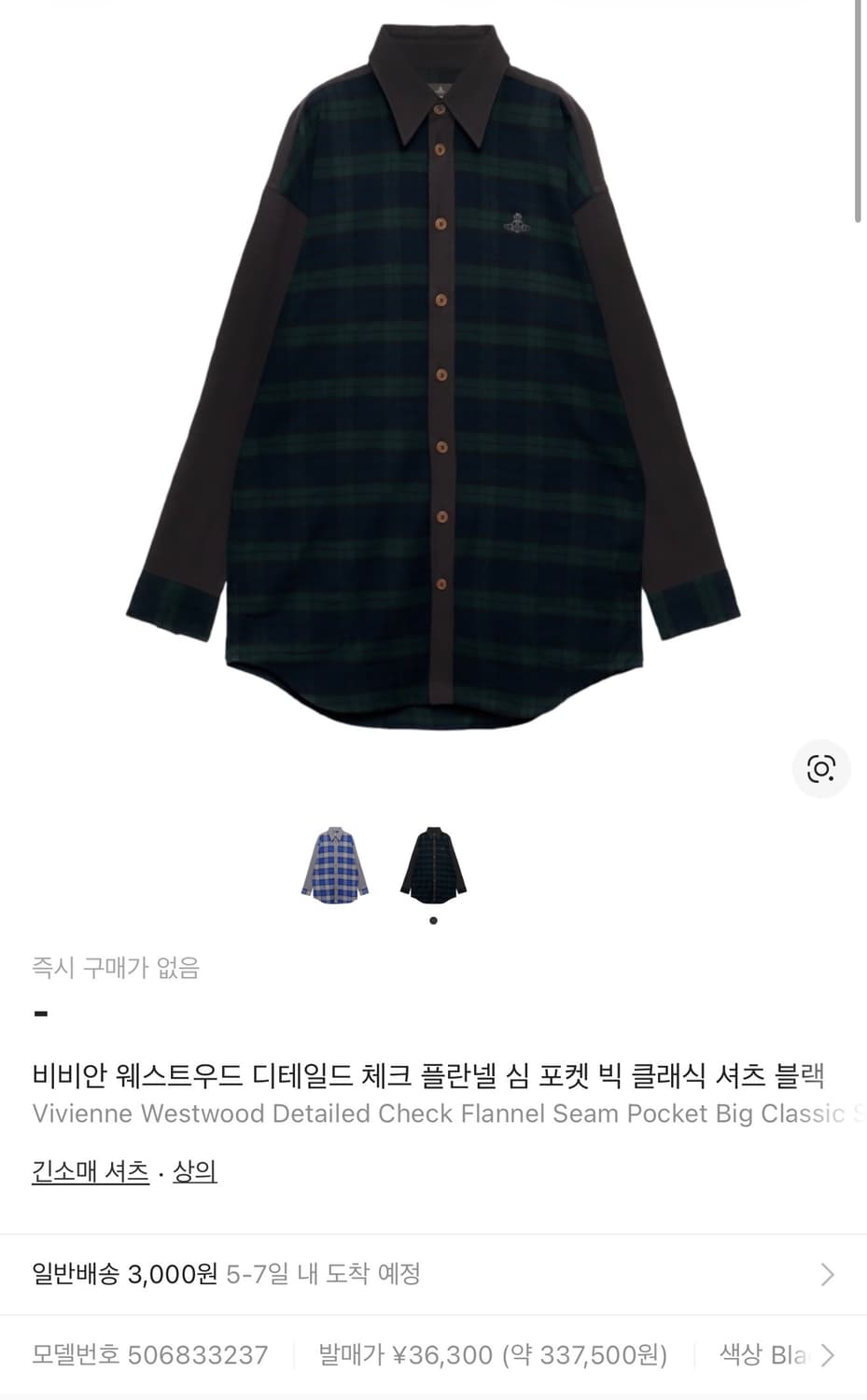Click the carousel dot below the thumbnails
The height and width of the screenshot is (1400, 867).
(x=432, y=919)
